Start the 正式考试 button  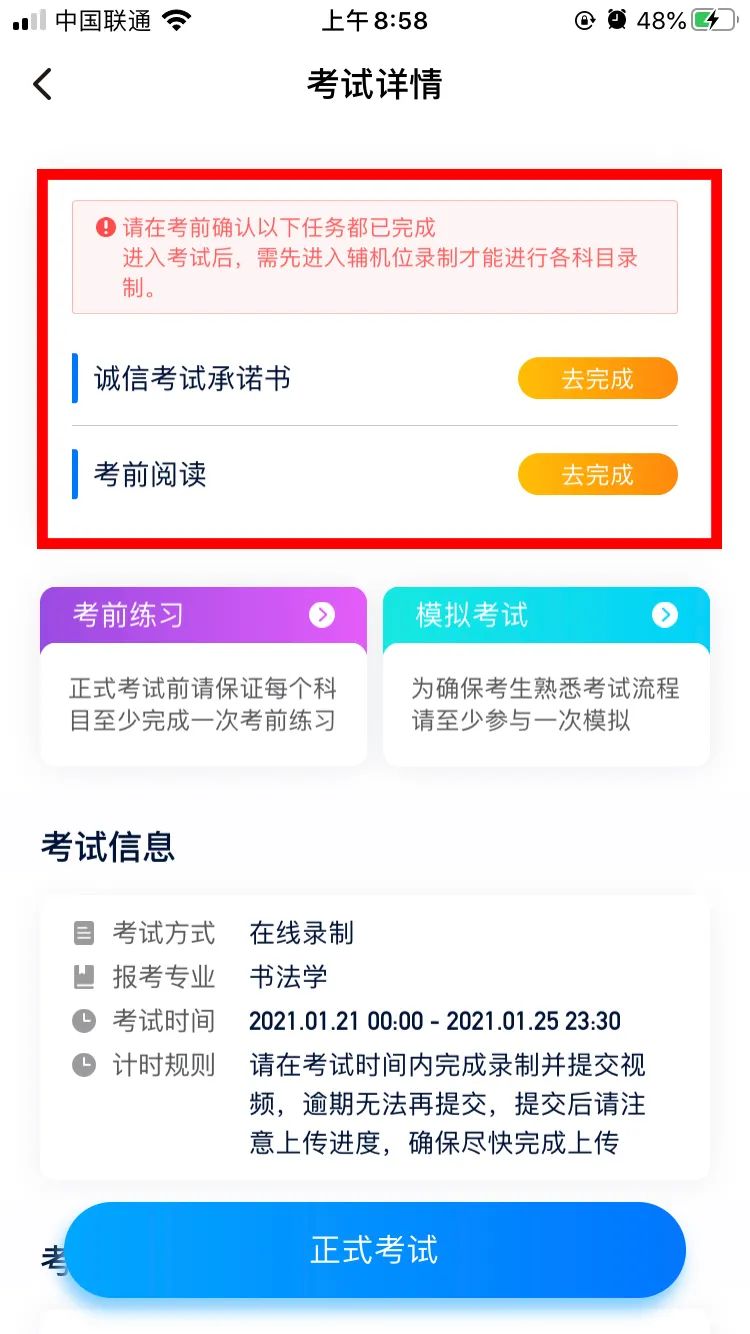coord(375,1250)
